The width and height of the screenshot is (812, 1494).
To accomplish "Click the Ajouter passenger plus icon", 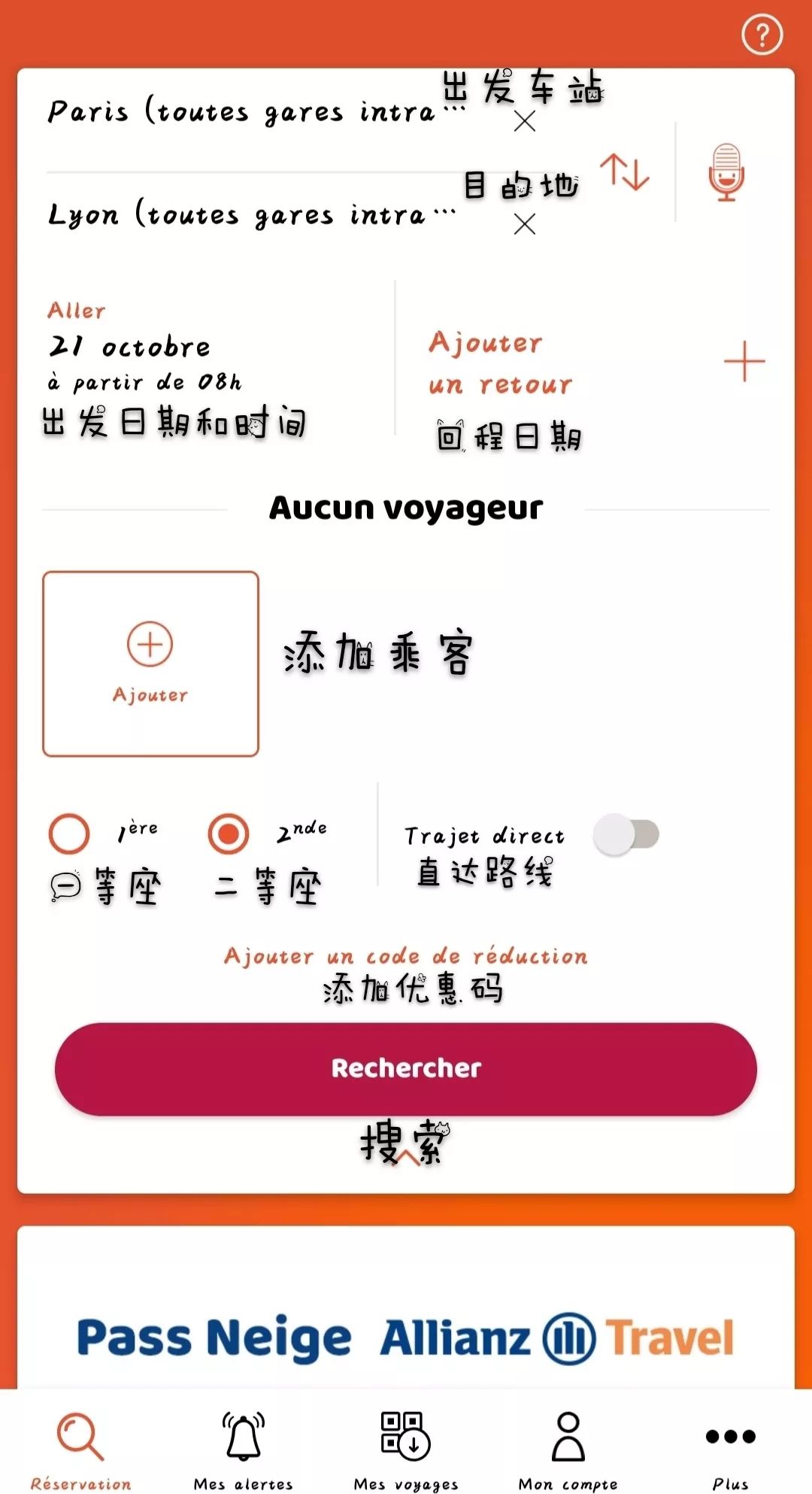I will [x=150, y=643].
